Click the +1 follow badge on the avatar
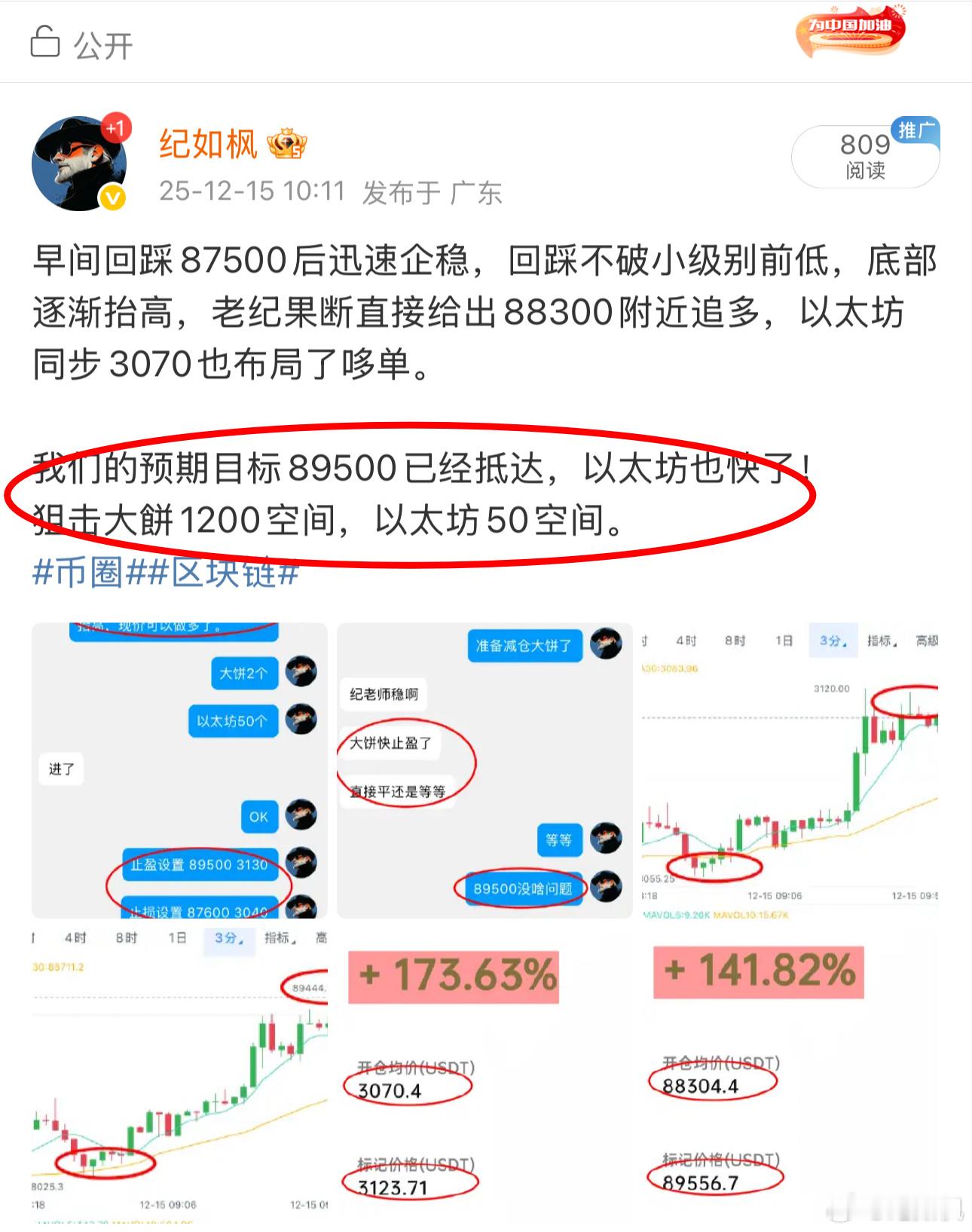This screenshot has width=972, height=1232. (x=115, y=127)
